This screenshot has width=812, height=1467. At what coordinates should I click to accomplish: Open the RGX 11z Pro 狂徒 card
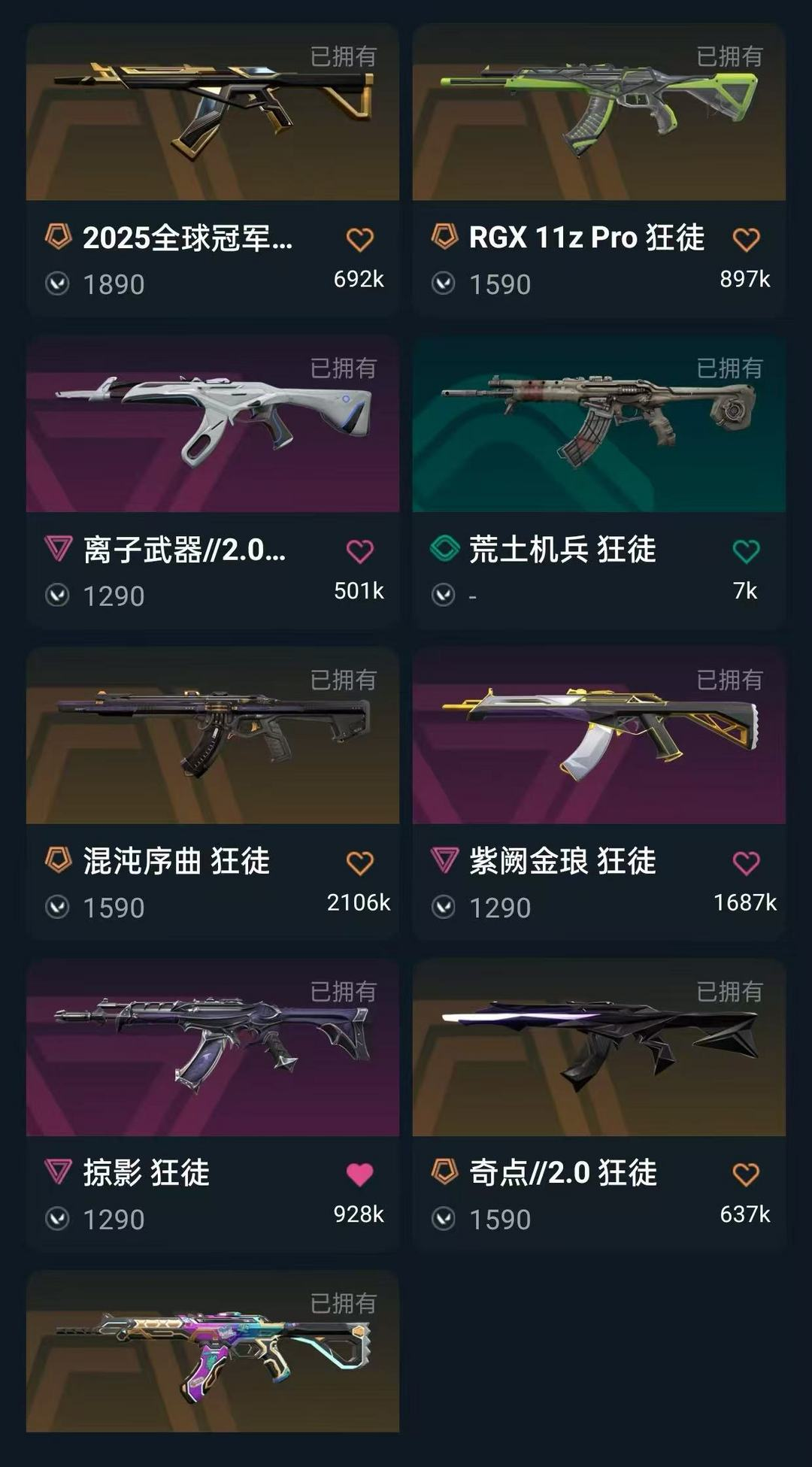coord(598,113)
